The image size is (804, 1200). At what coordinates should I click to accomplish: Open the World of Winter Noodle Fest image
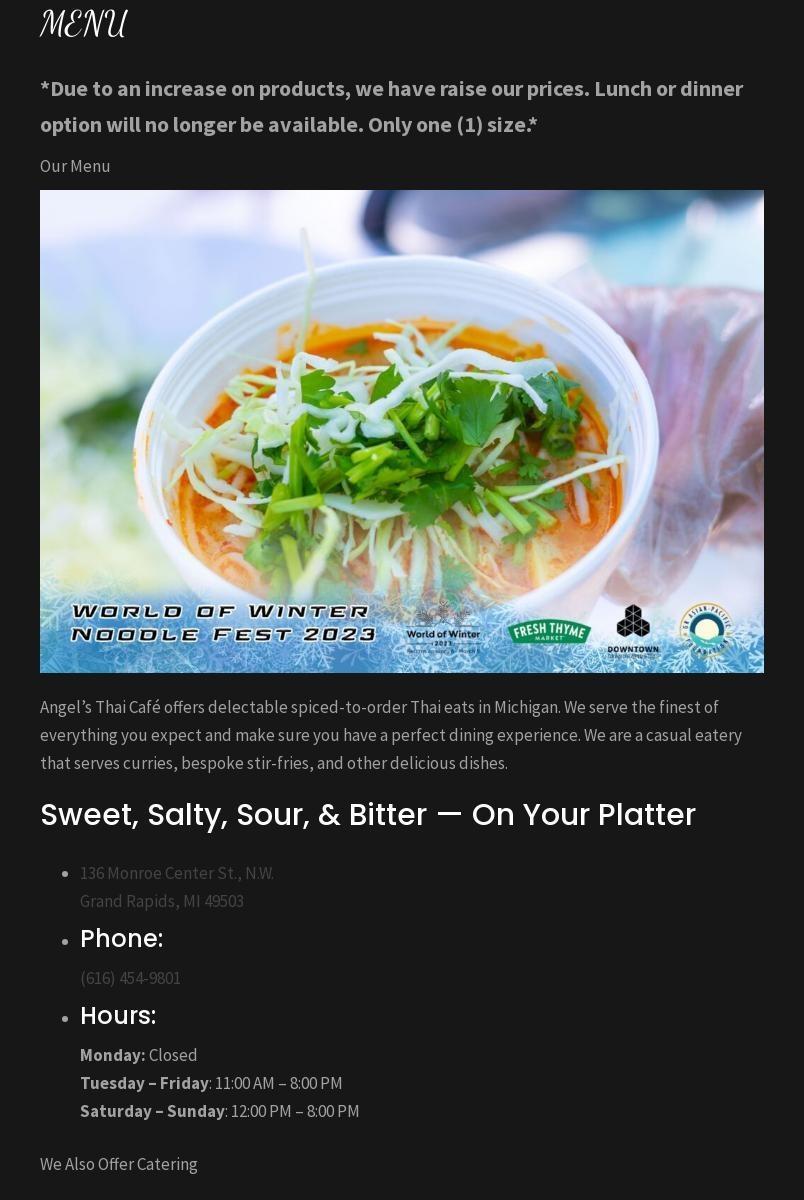[x=401, y=431]
